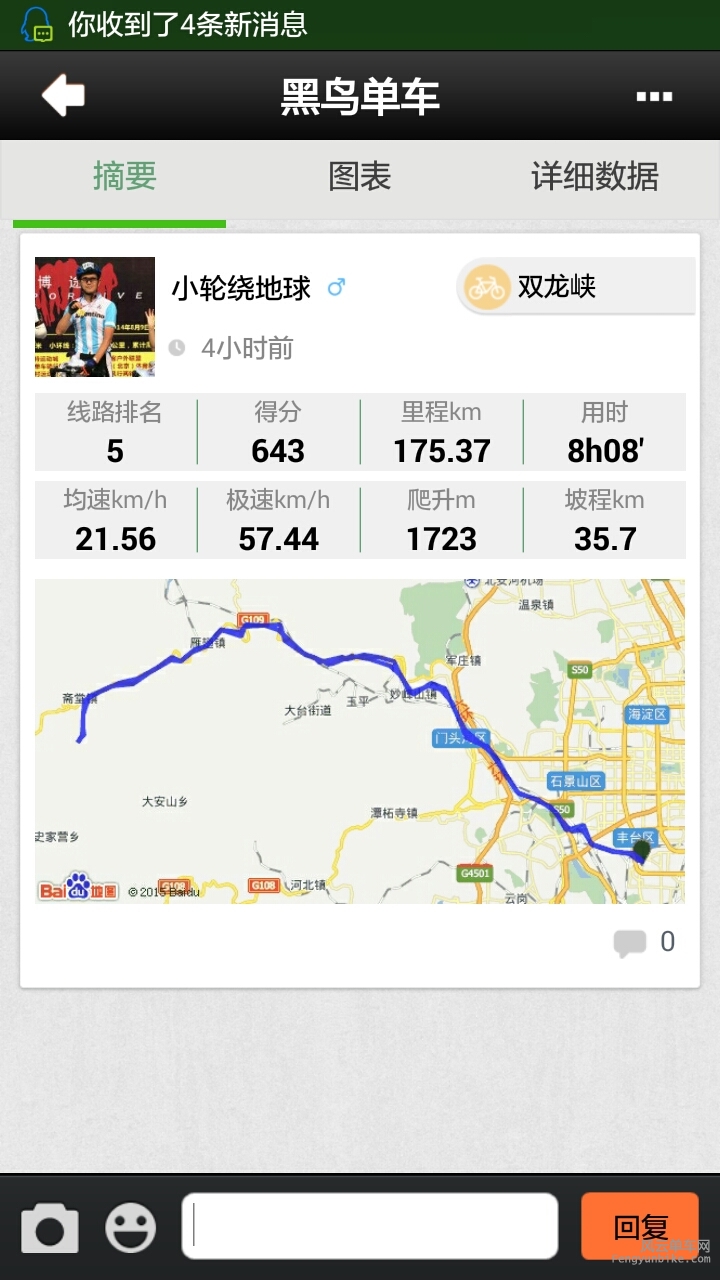720x1280 pixels.
Task: Open the camera to attach a photo
Action: [x=50, y=1227]
